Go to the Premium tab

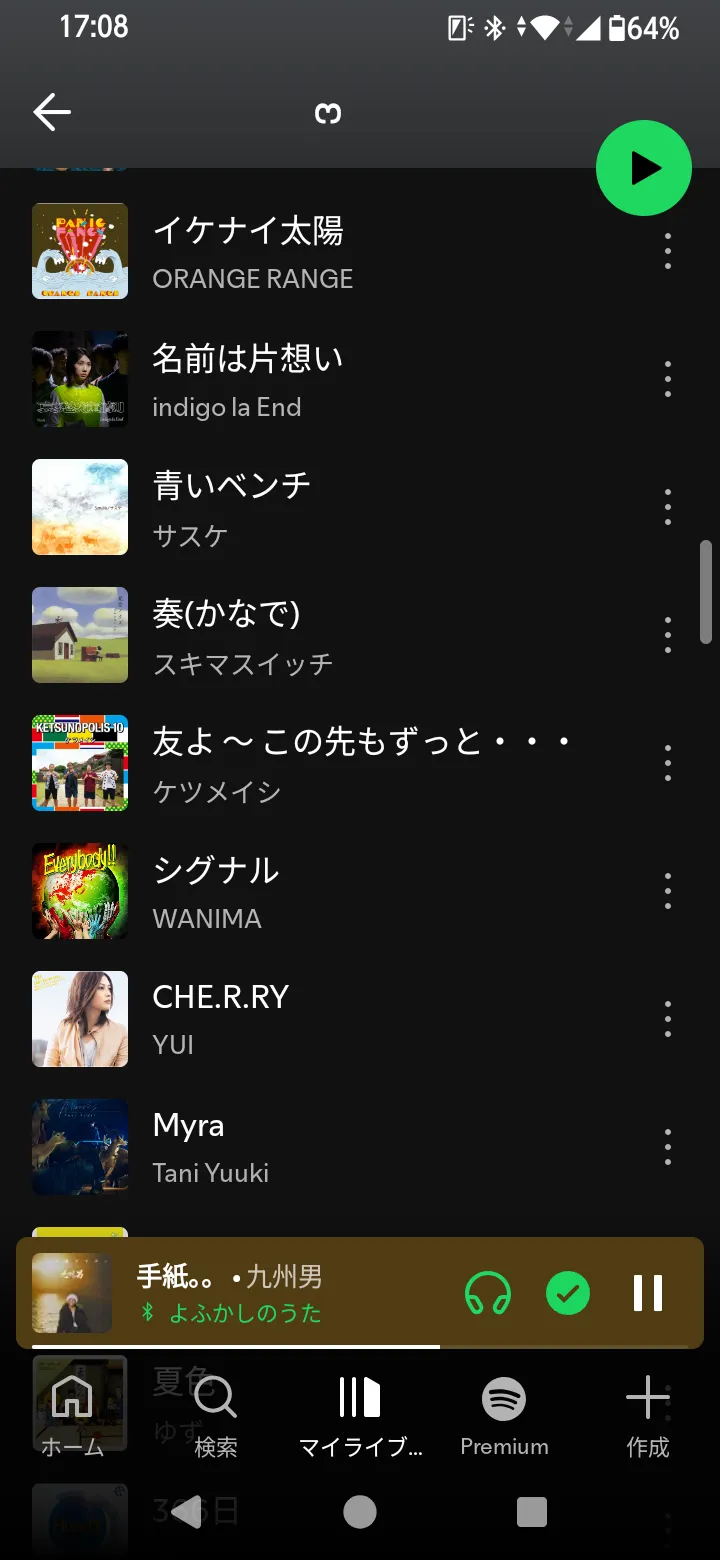click(504, 1415)
